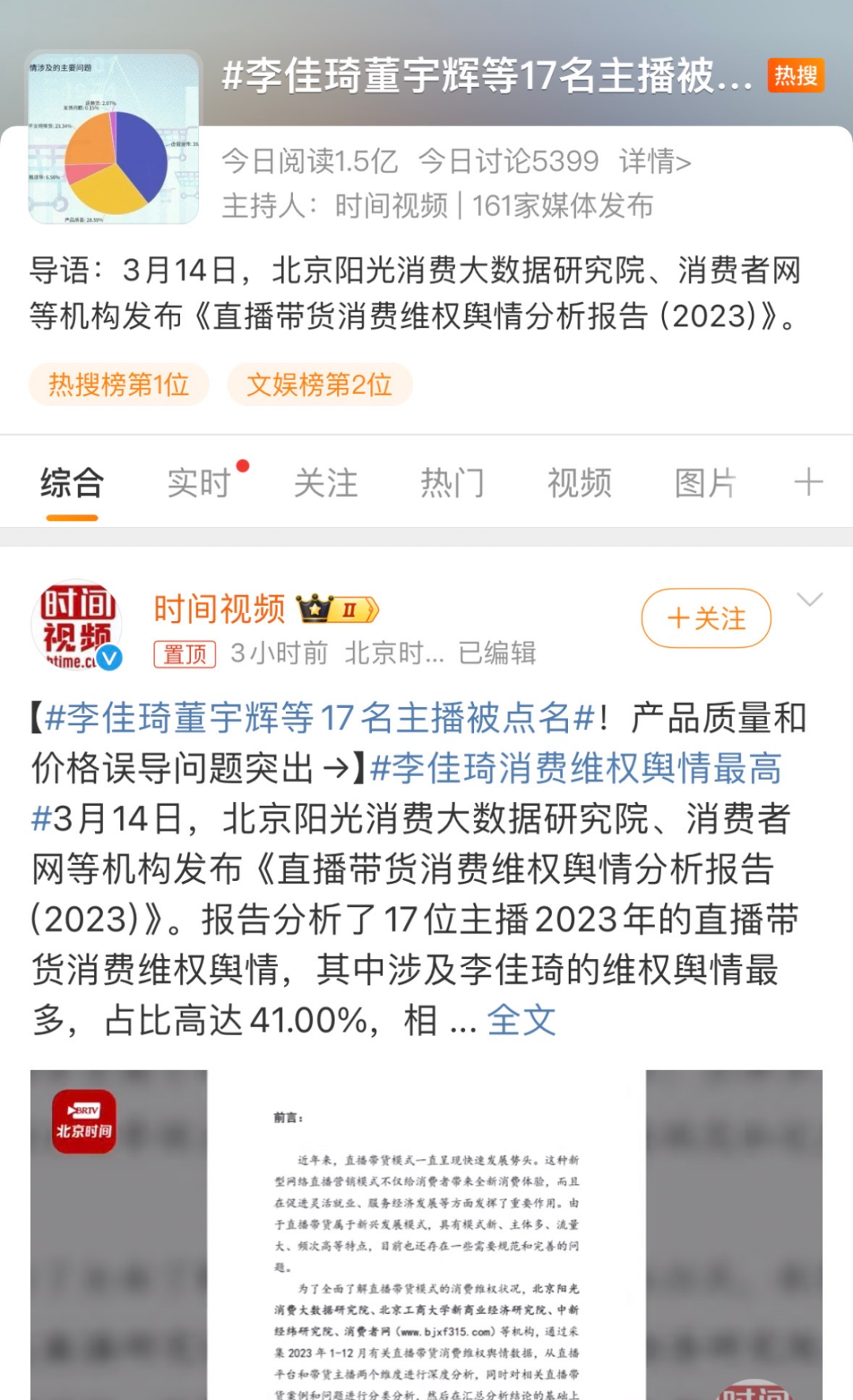Switch to the 视频 tab
Image resolution: width=853 pixels, height=1400 pixels.
point(579,483)
